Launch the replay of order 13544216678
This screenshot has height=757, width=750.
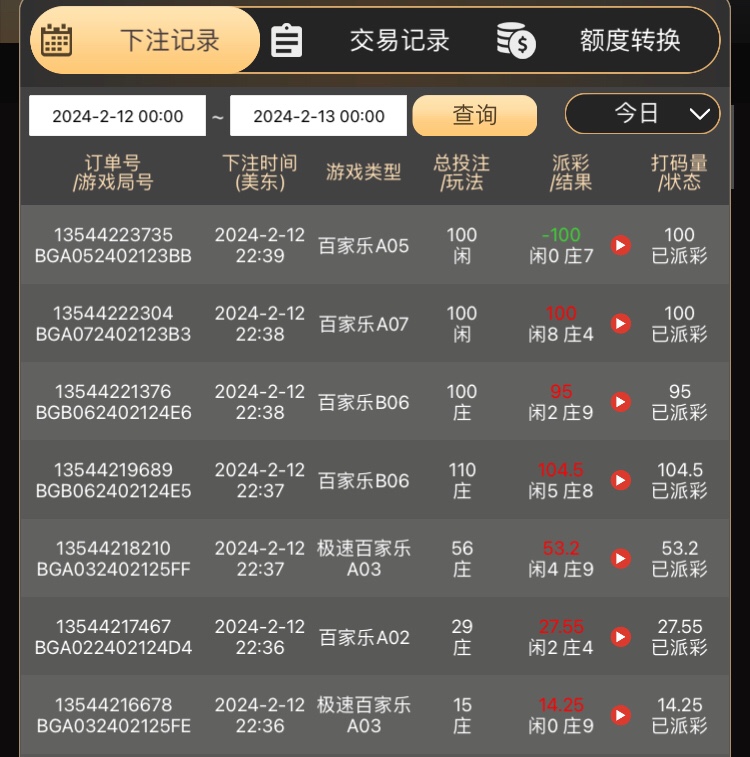pyautogui.click(x=621, y=715)
